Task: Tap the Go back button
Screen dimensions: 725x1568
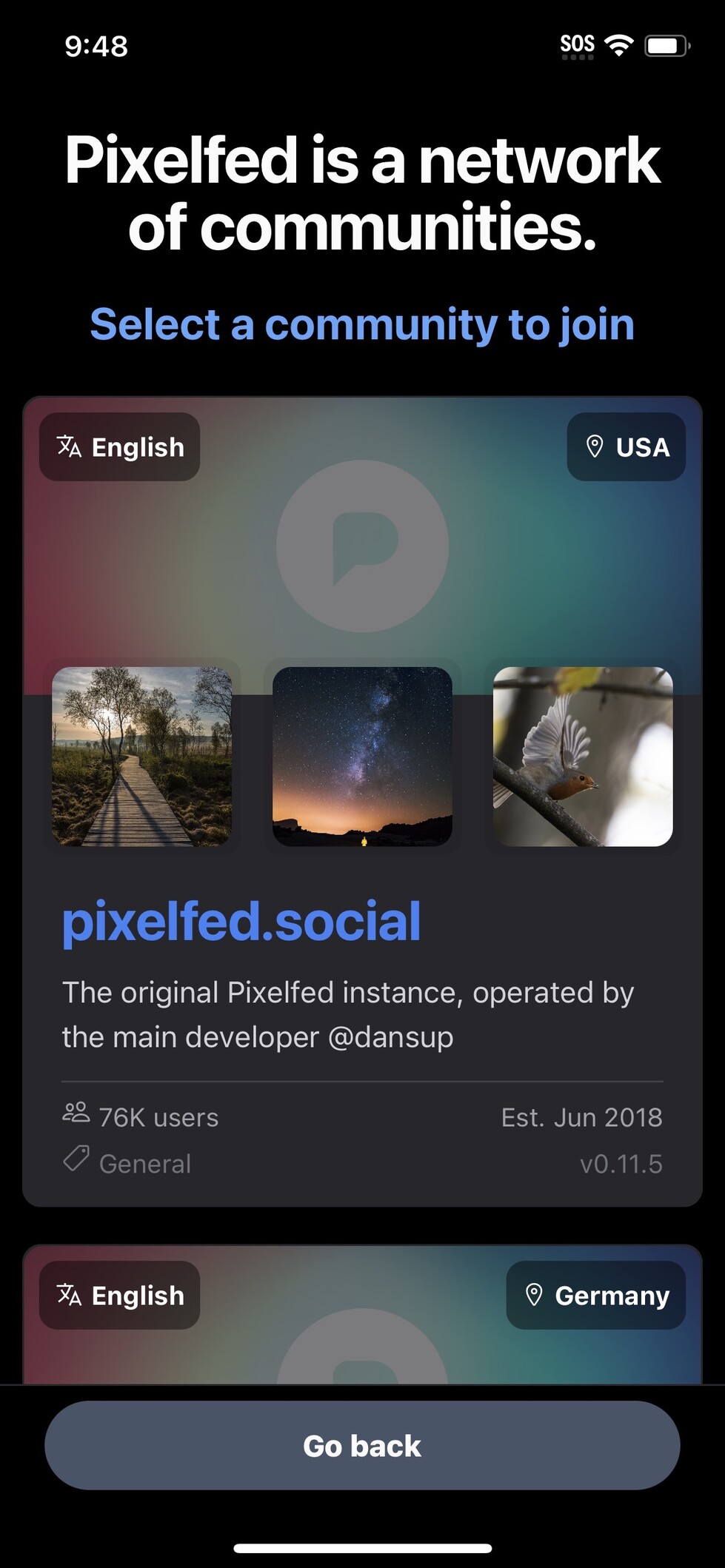Action: pyautogui.click(x=362, y=1445)
